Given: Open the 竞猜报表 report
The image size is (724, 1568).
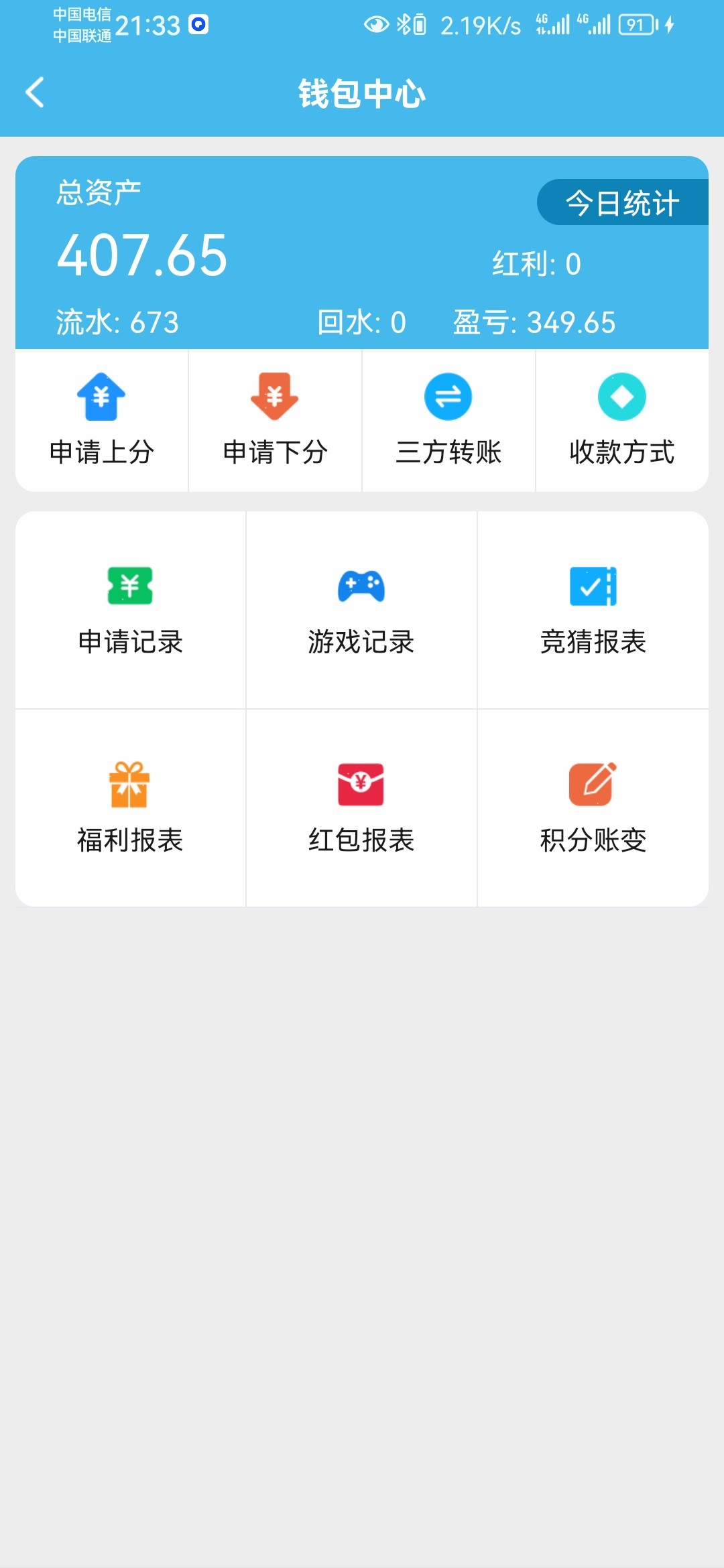Looking at the screenshot, I should (593, 610).
